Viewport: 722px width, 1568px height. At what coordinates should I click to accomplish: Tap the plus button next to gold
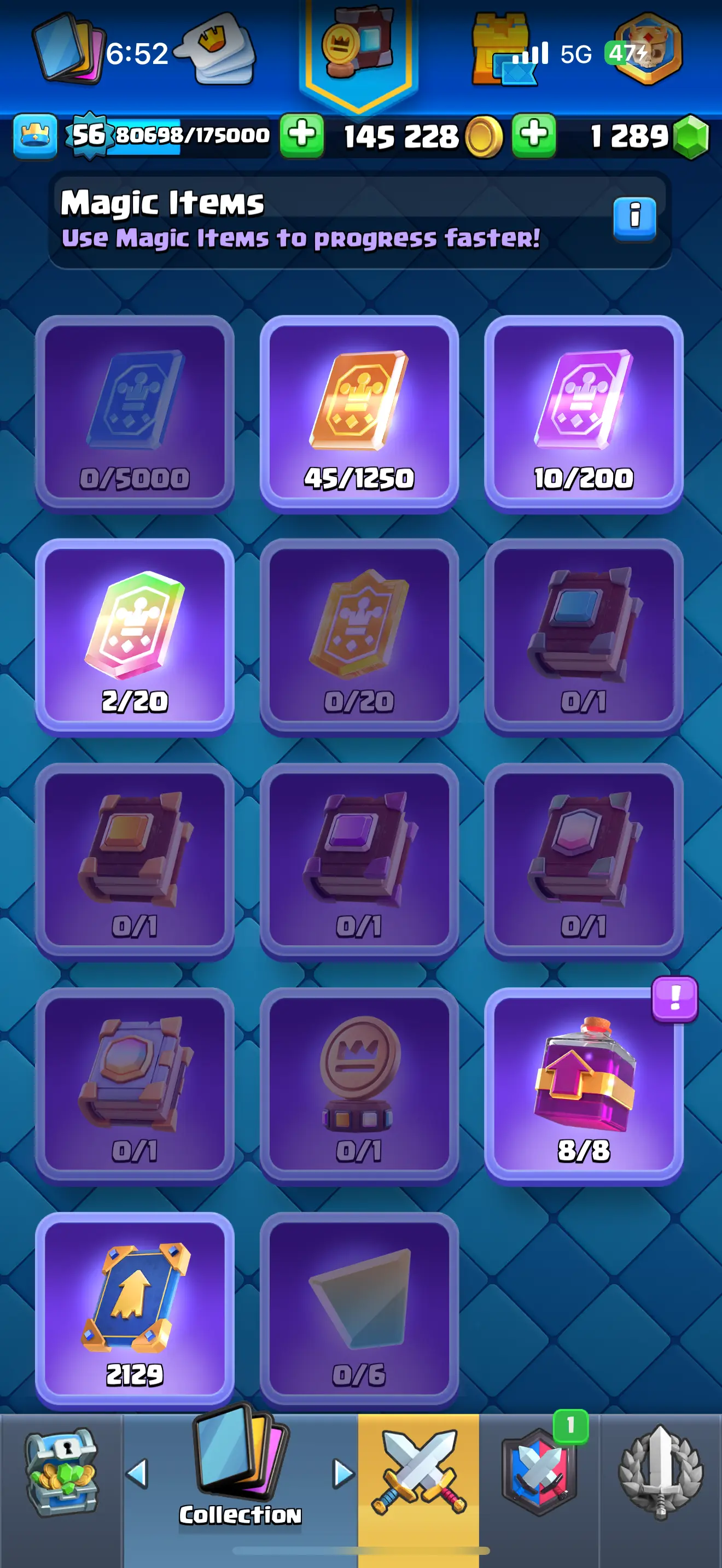(x=533, y=135)
